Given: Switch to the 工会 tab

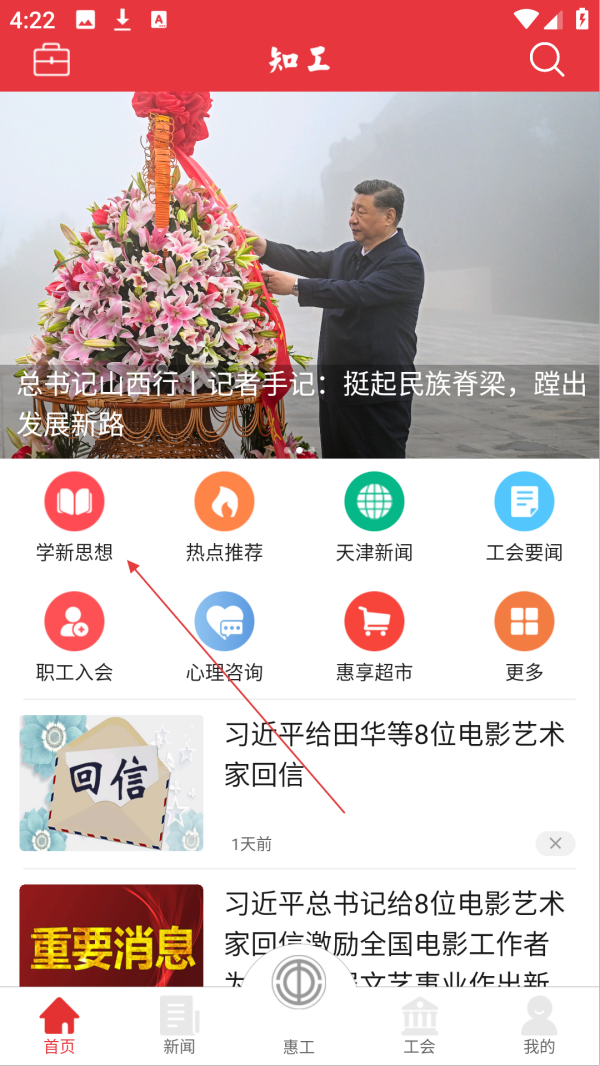Looking at the screenshot, I should [x=419, y=1026].
